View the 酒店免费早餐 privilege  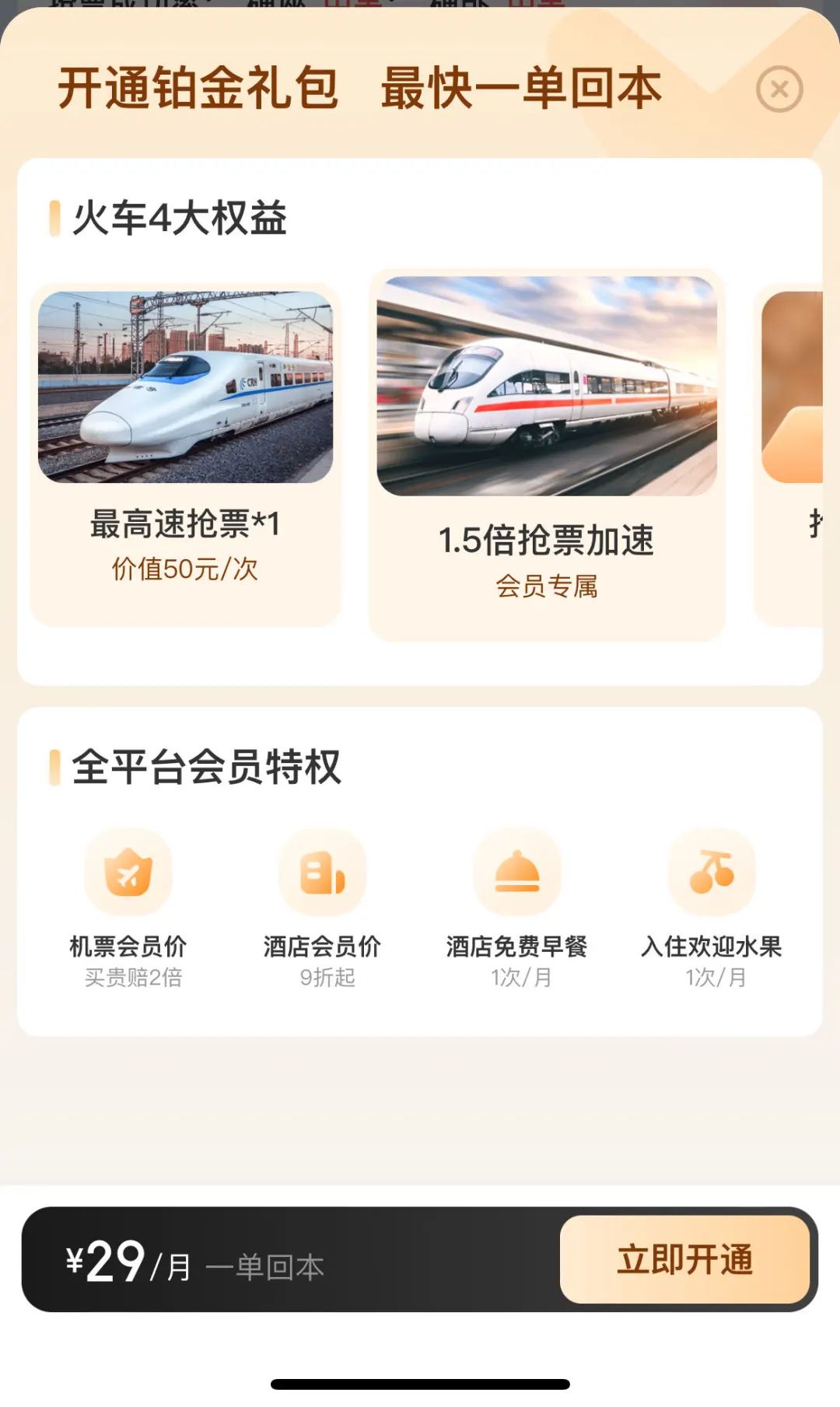pyautogui.click(x=517, y=906)
